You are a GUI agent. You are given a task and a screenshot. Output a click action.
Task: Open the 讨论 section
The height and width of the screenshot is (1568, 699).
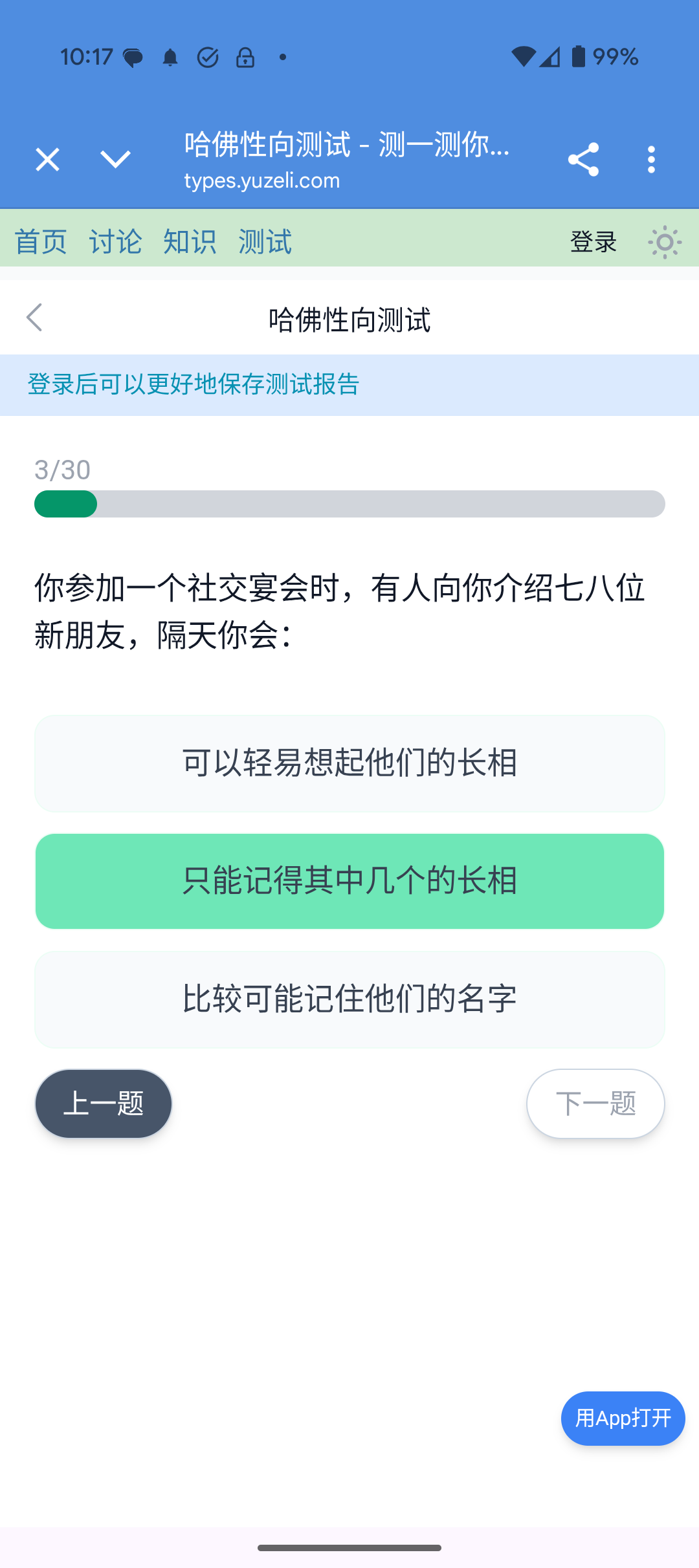click(115, 242)
